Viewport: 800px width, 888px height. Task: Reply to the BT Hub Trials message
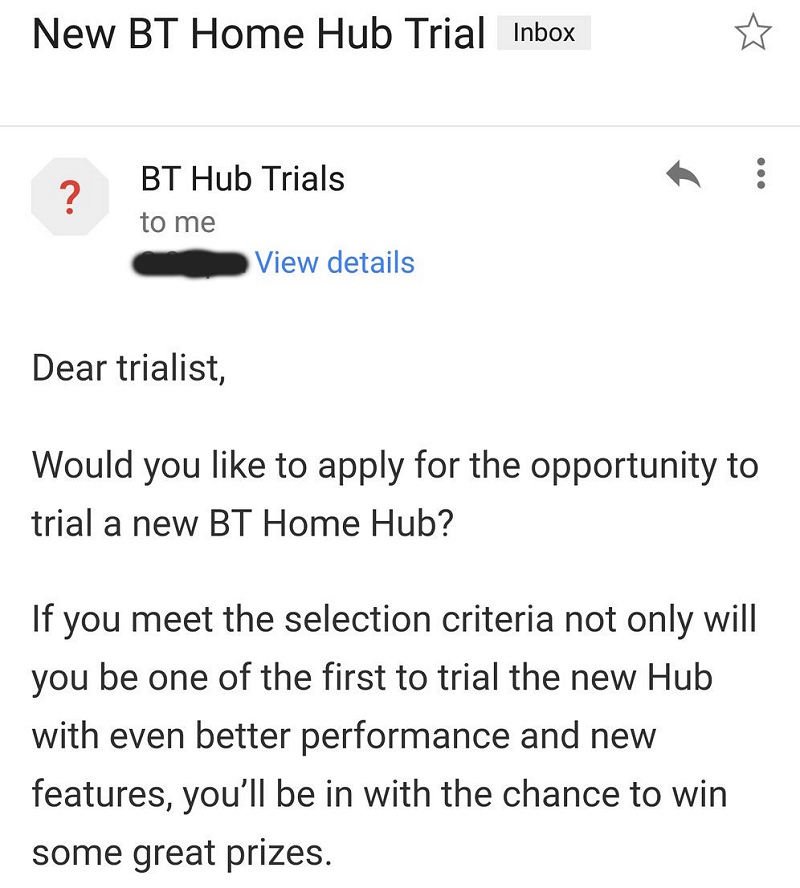click(683, 176)
